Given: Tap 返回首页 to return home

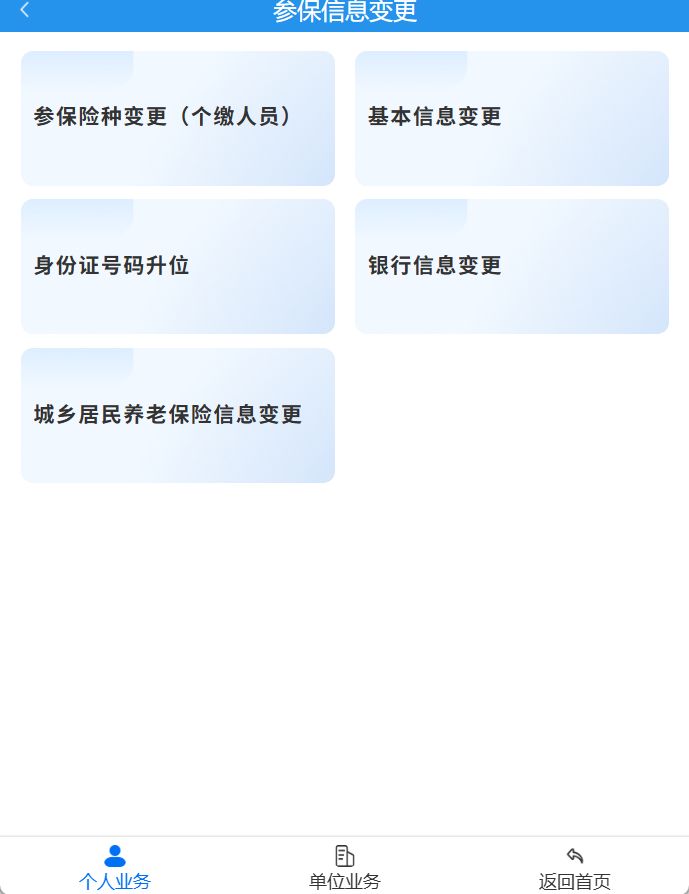Looking at the screenshot, I should [574, 868].
